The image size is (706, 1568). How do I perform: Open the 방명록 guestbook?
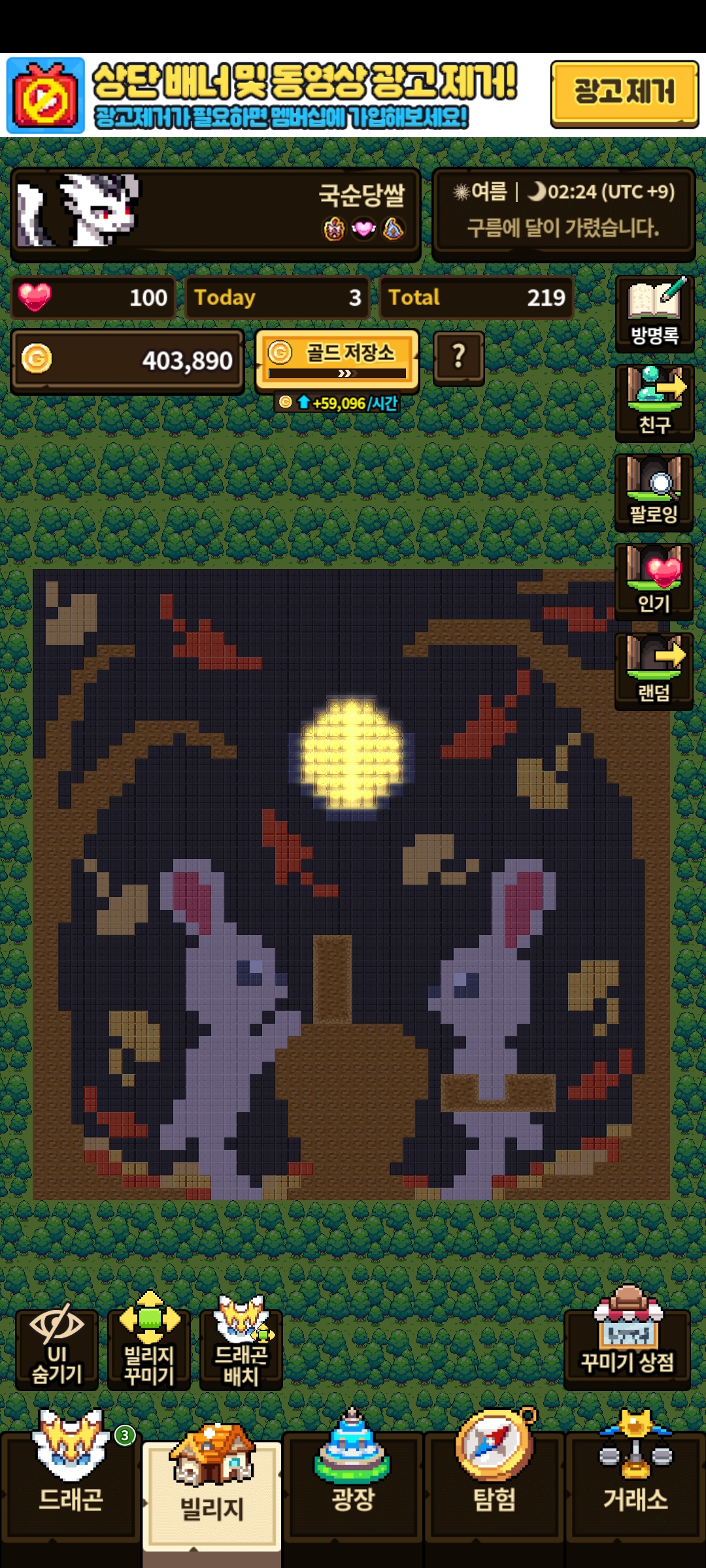(x=654, y=314)
